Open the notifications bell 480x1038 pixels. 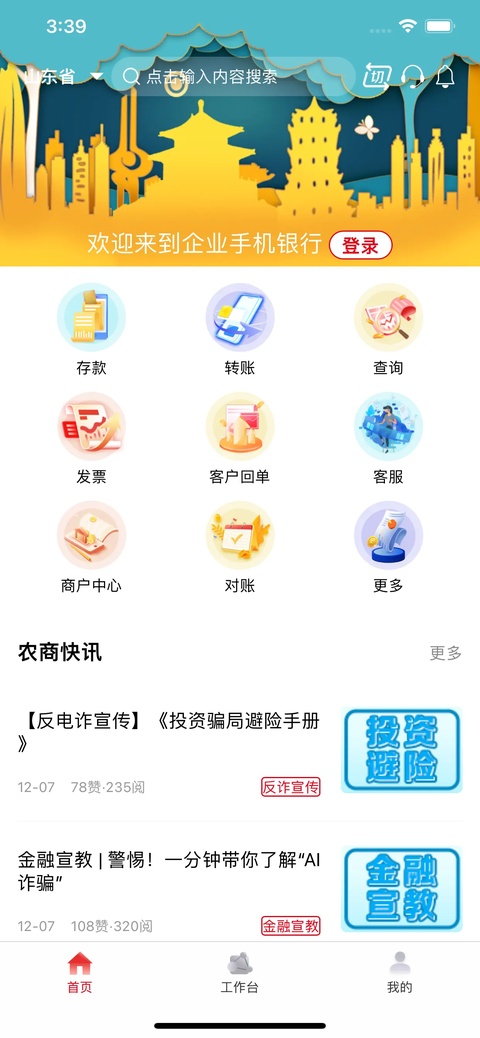(x=446, y=77)
